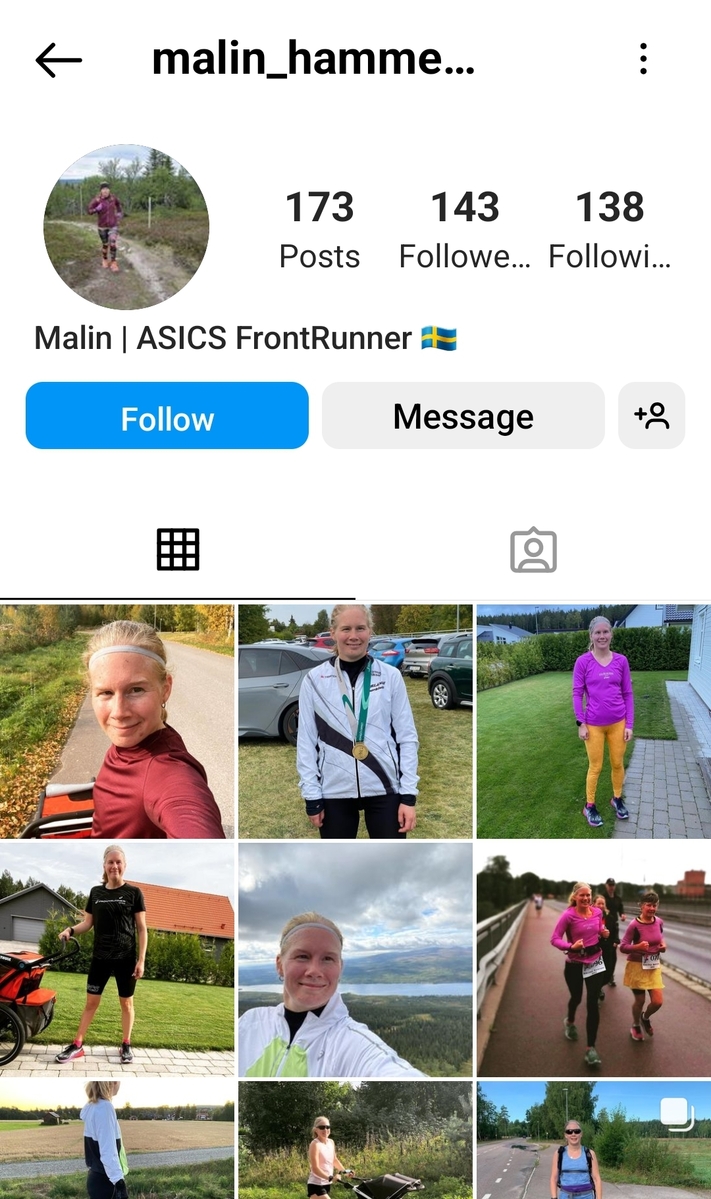Switch to the posts grid tab

point(178,550)
